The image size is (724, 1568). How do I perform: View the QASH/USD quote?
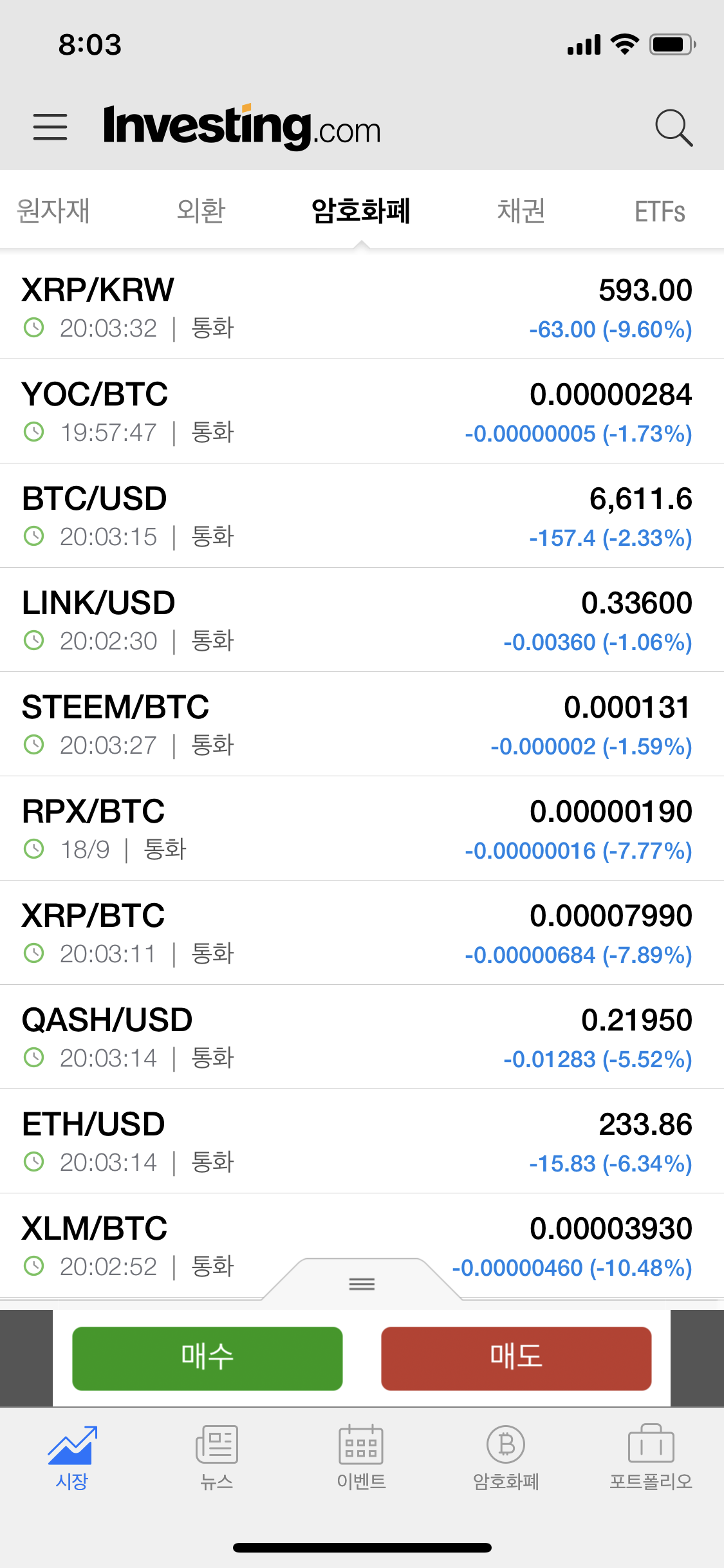[362, 1037]
